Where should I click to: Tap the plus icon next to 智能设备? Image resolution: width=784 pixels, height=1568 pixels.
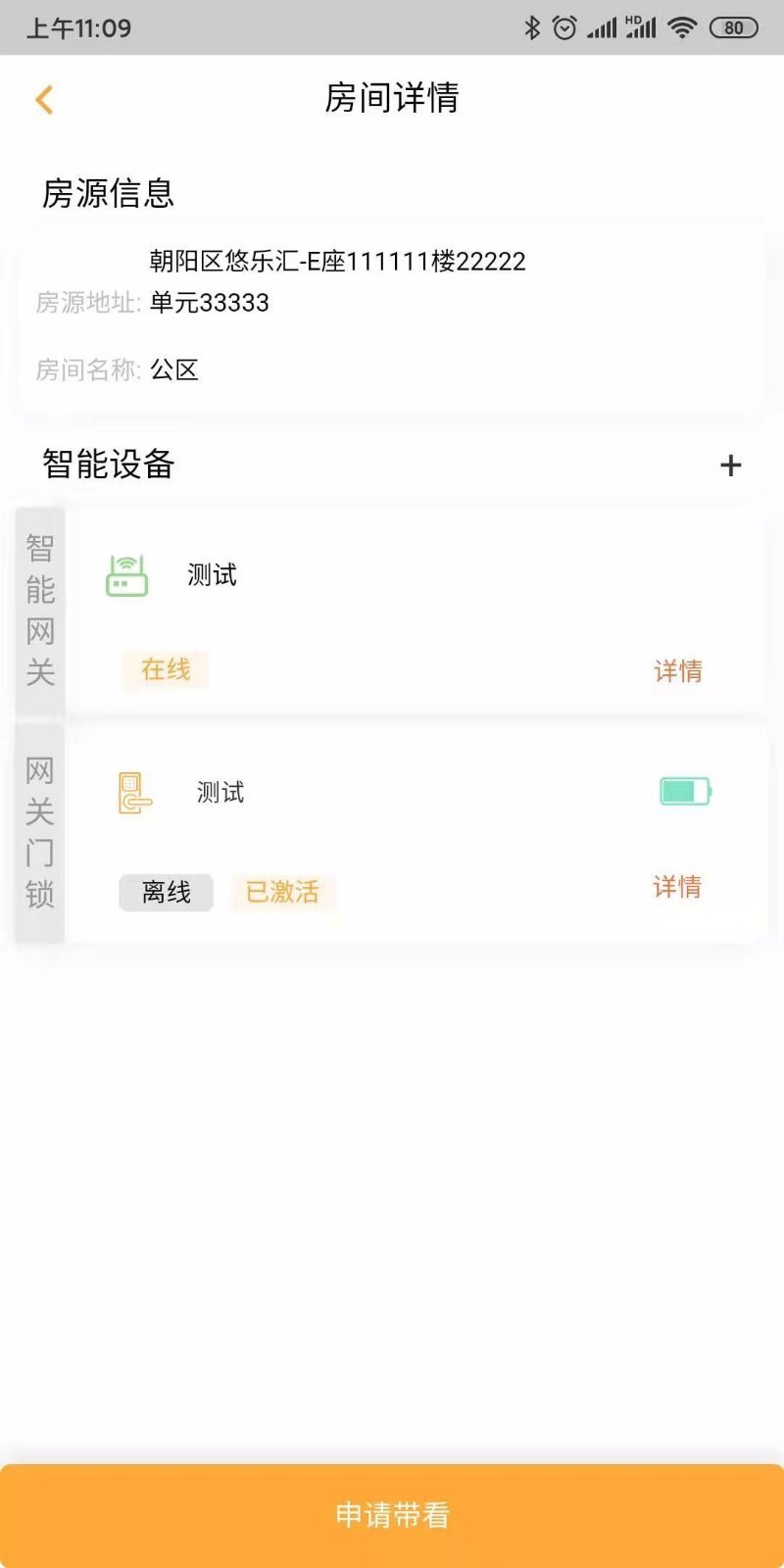point(730,465)
